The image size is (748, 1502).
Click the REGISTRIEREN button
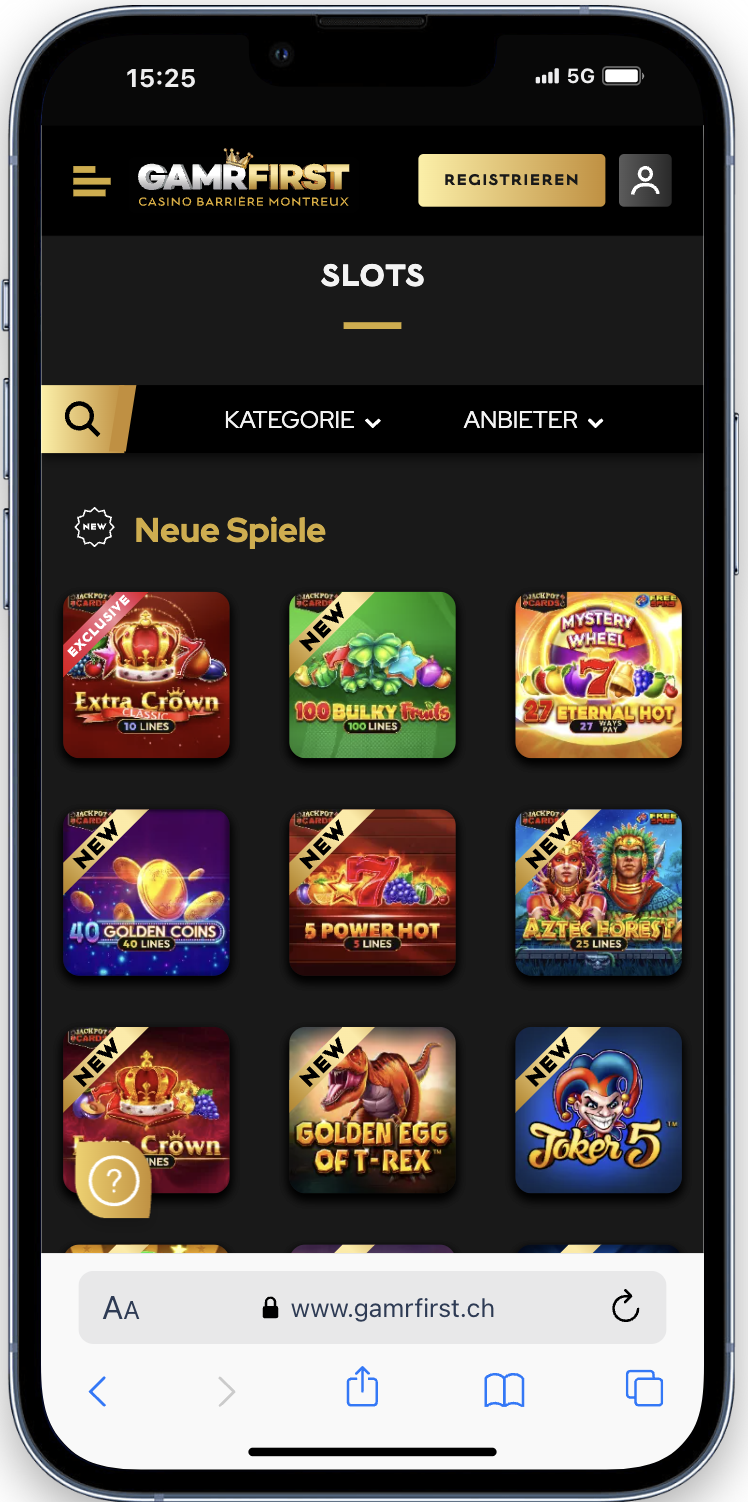(x=511, y=180)
